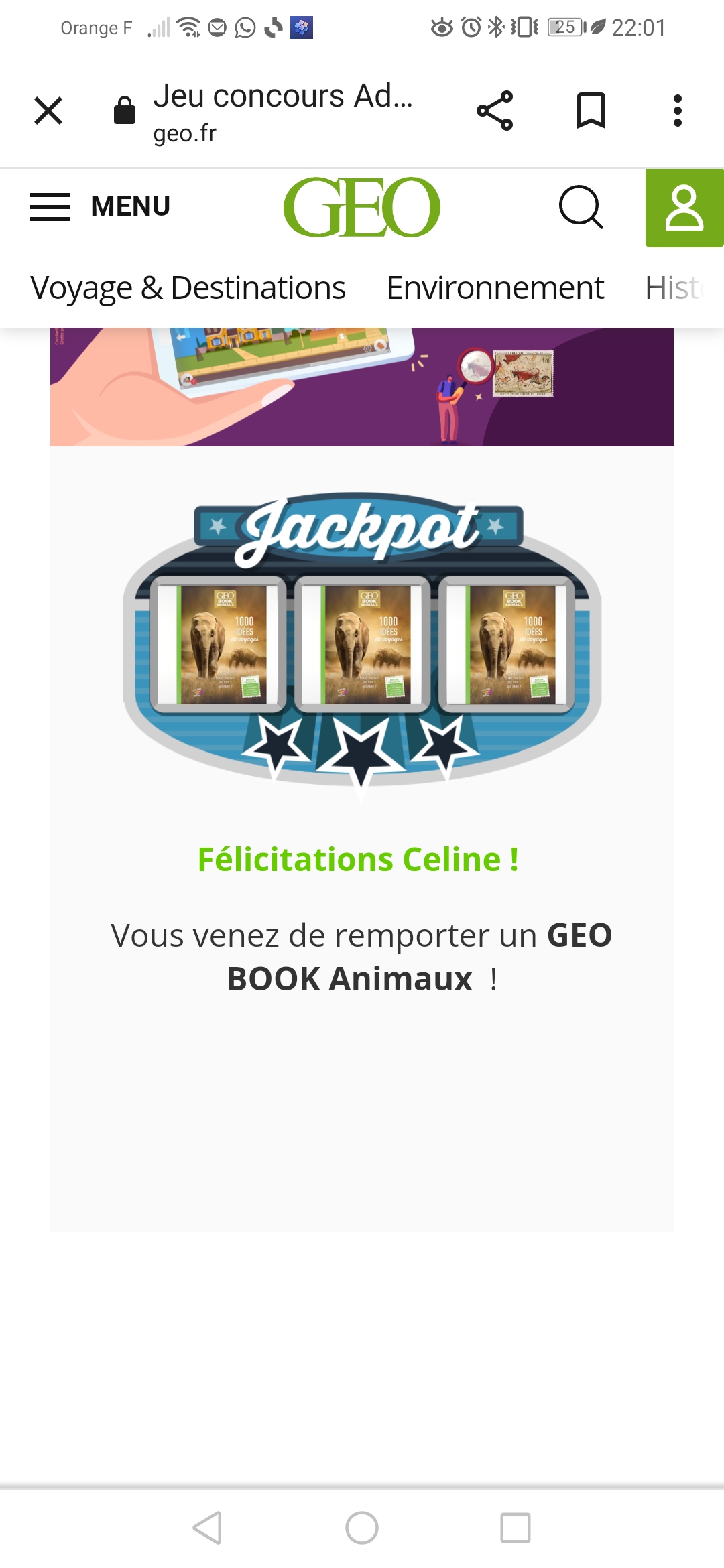
Task: Open the GEO hamburger menu
Action: click(x=101, y=206)
